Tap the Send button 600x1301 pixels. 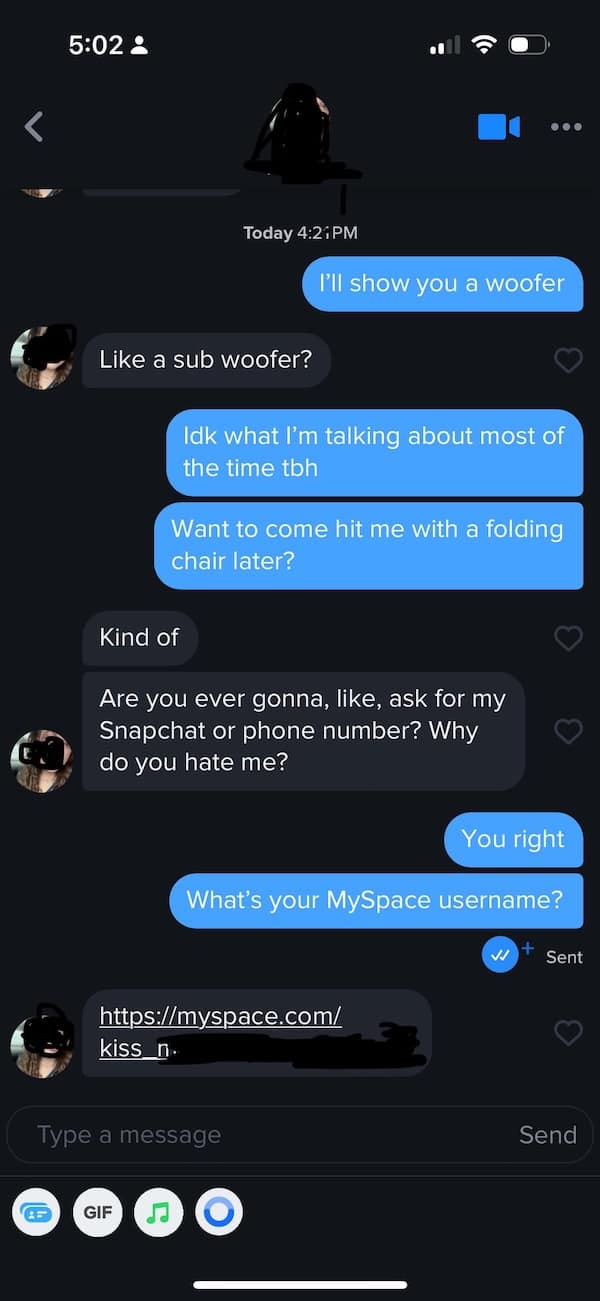pyautogui.click(x=547, y=1135)
